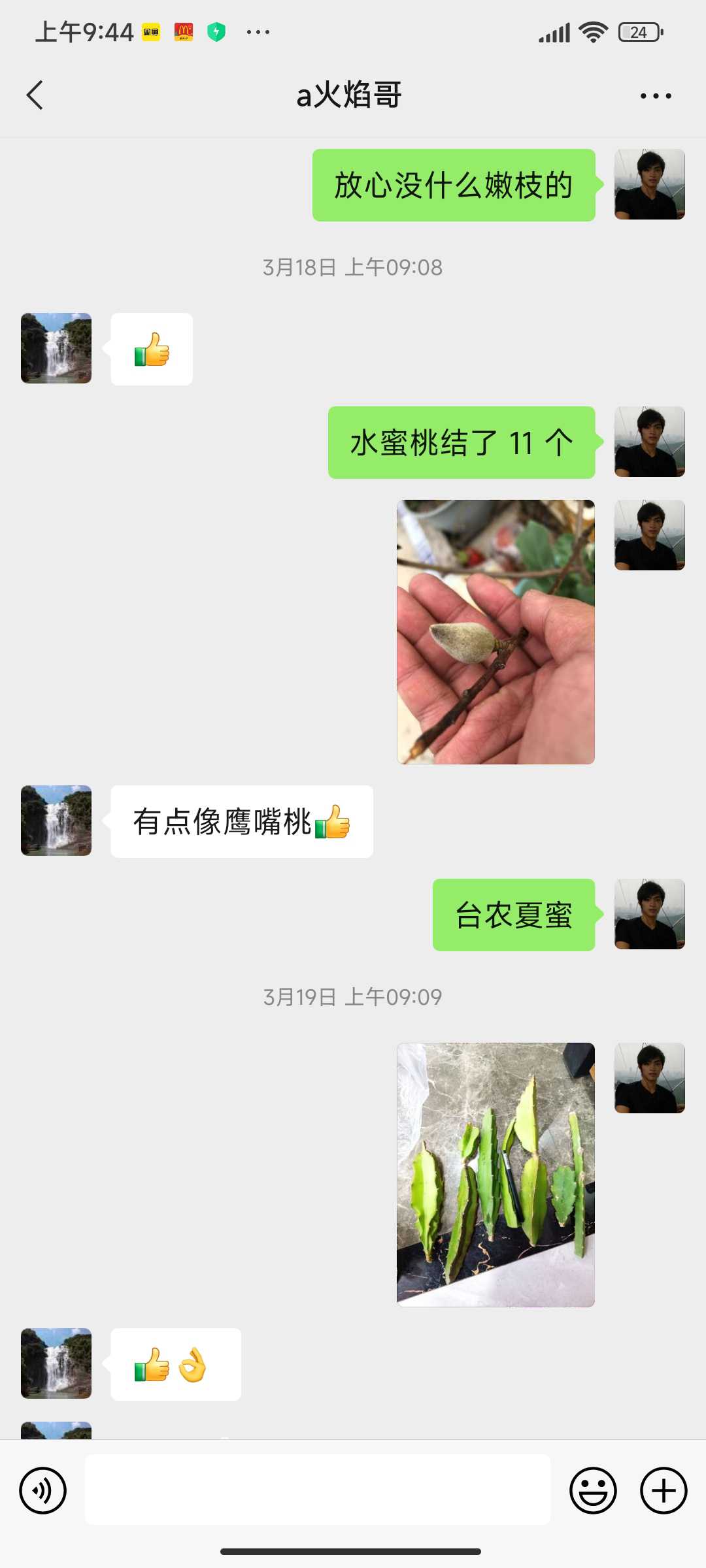Open my avatar beside 台农夏蜜
This screenshot has height=1568, width=706.
pyautogui.click(x=650, y=914)
